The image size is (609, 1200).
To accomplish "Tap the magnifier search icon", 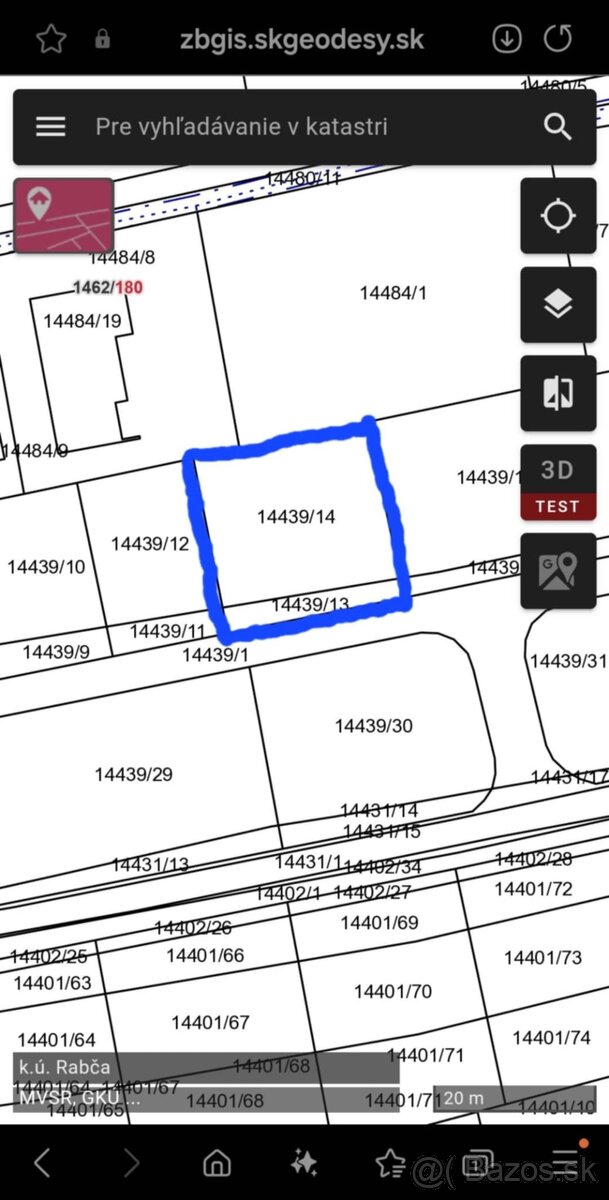I will (557, 127).
